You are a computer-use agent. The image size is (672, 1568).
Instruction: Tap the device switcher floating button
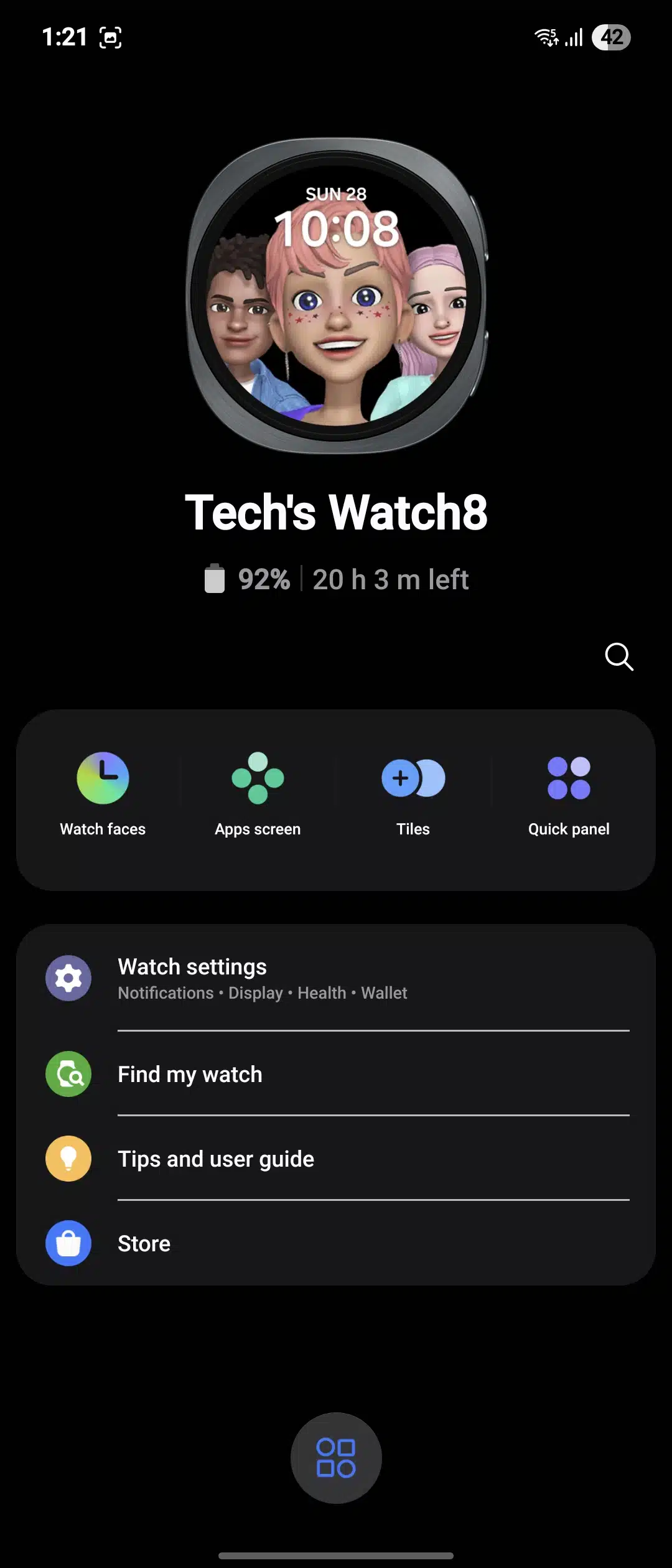[x=336, y=1458]
